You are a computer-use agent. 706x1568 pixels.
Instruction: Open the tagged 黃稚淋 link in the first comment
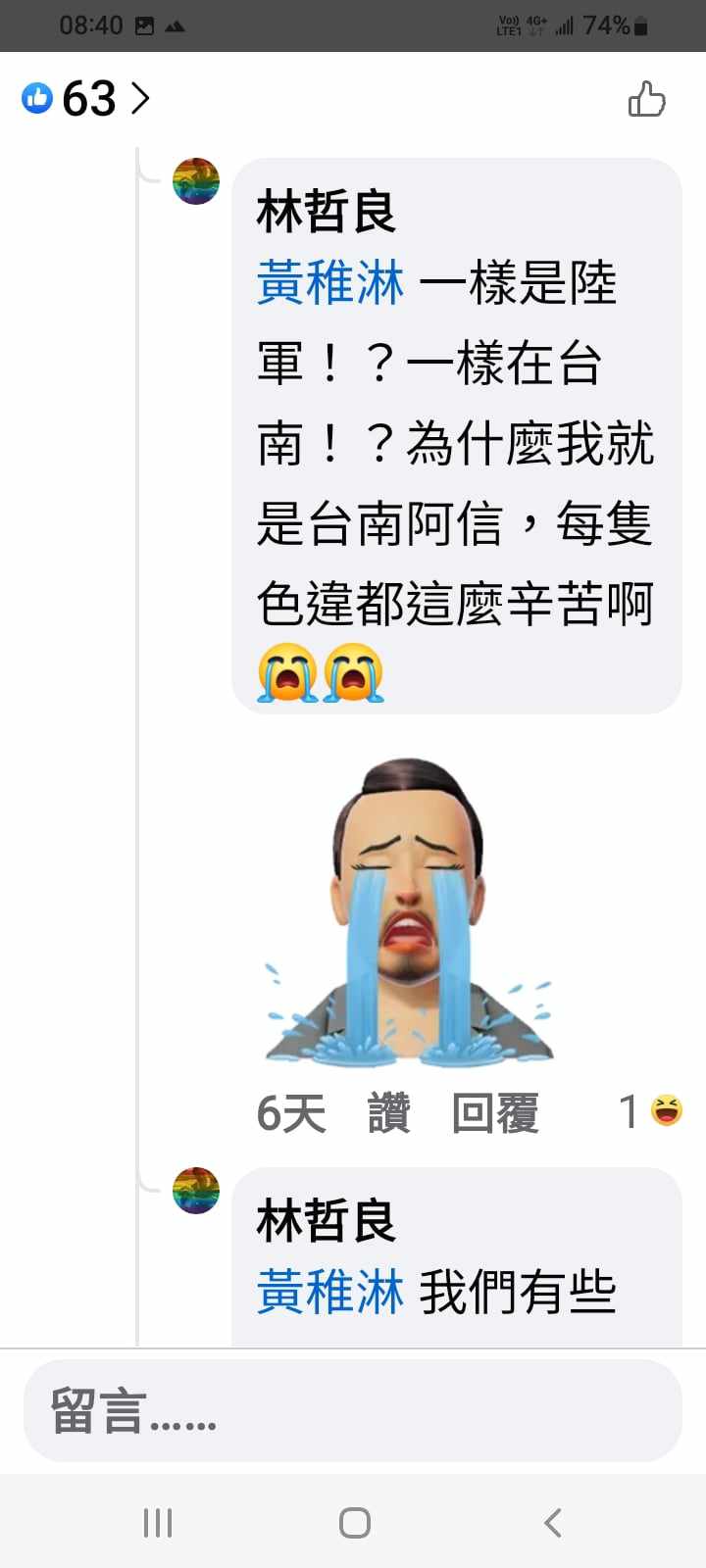330,284
